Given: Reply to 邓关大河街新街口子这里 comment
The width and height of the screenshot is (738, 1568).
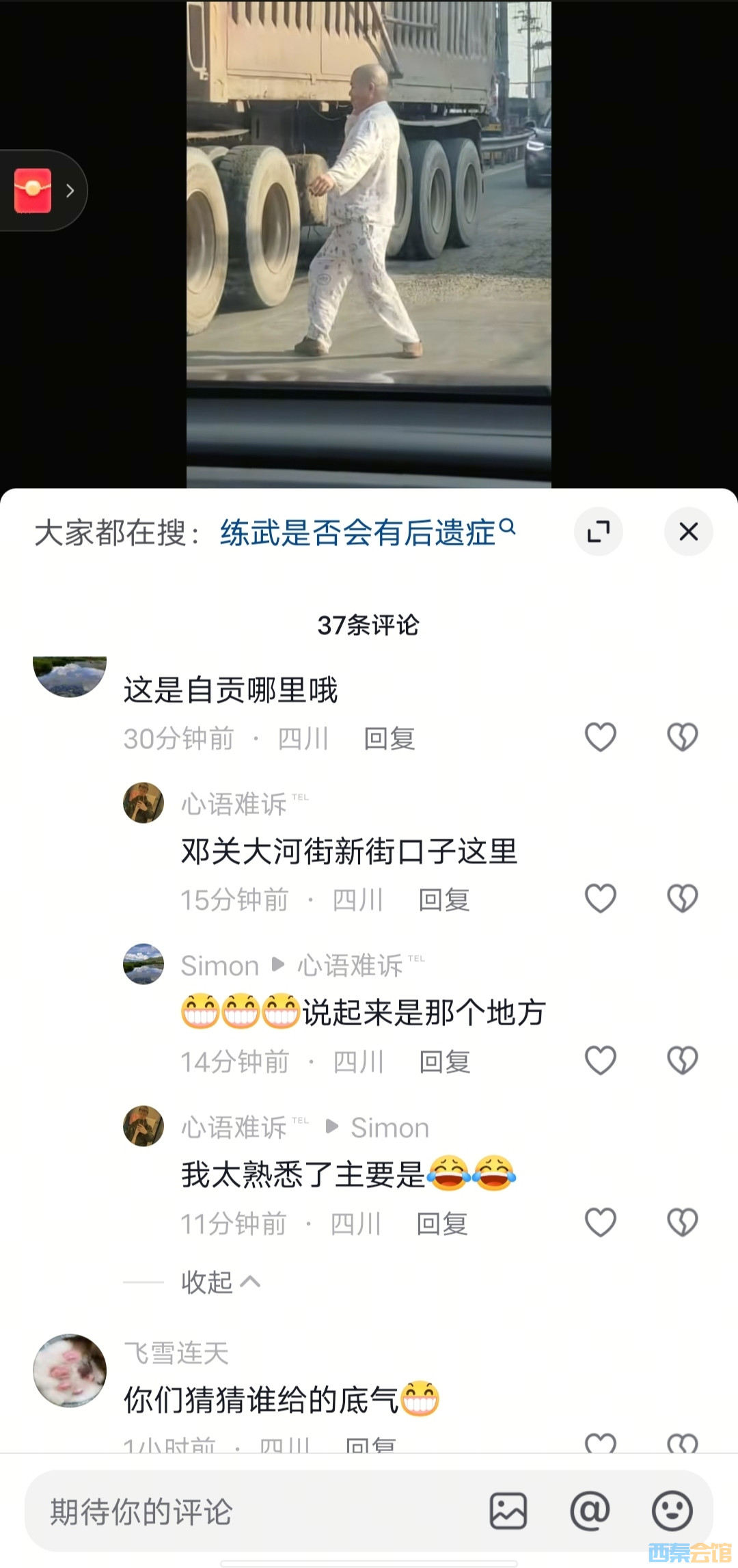Looking at the screenshot, I should 443,900.
